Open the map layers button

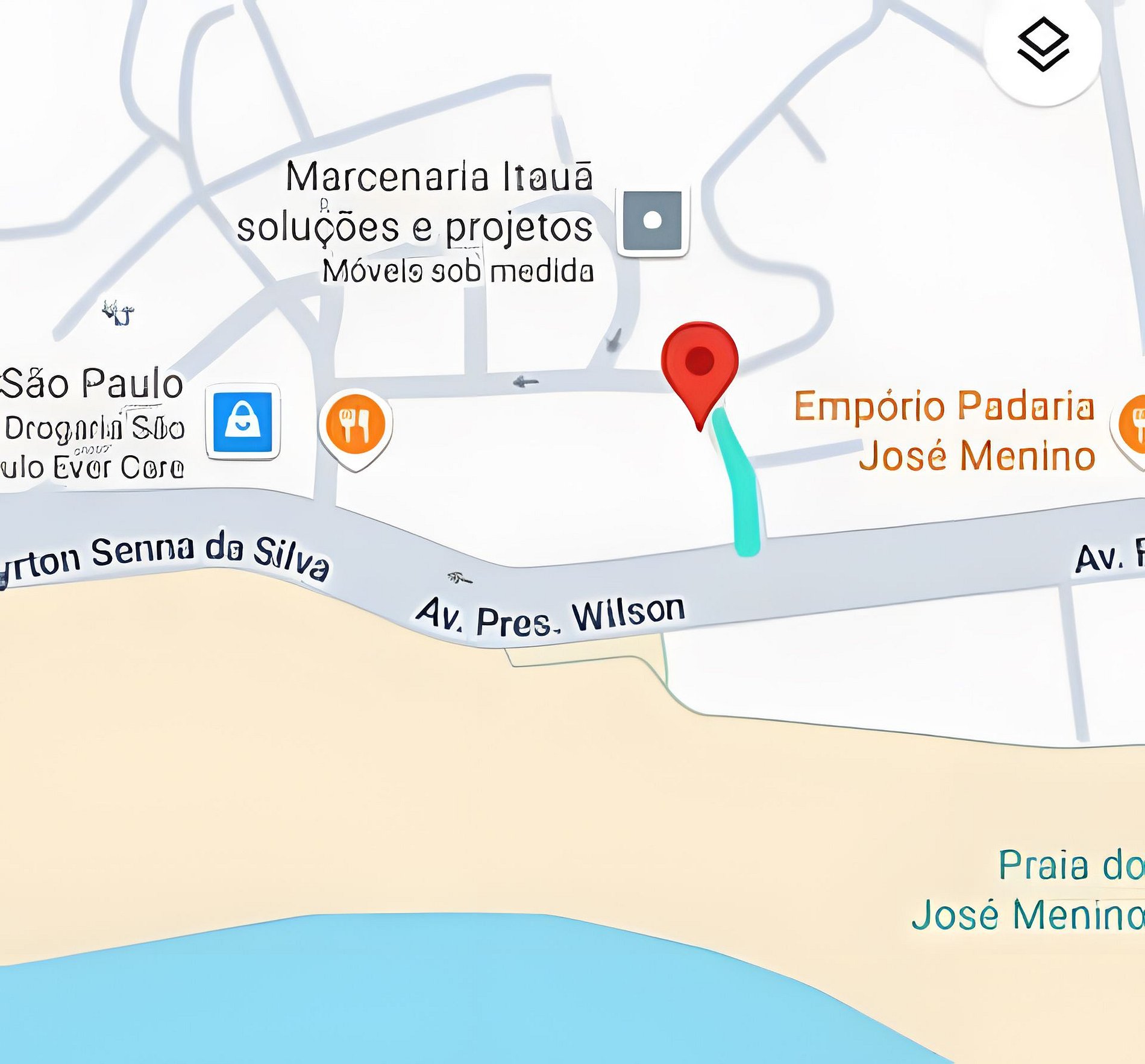1043,45
